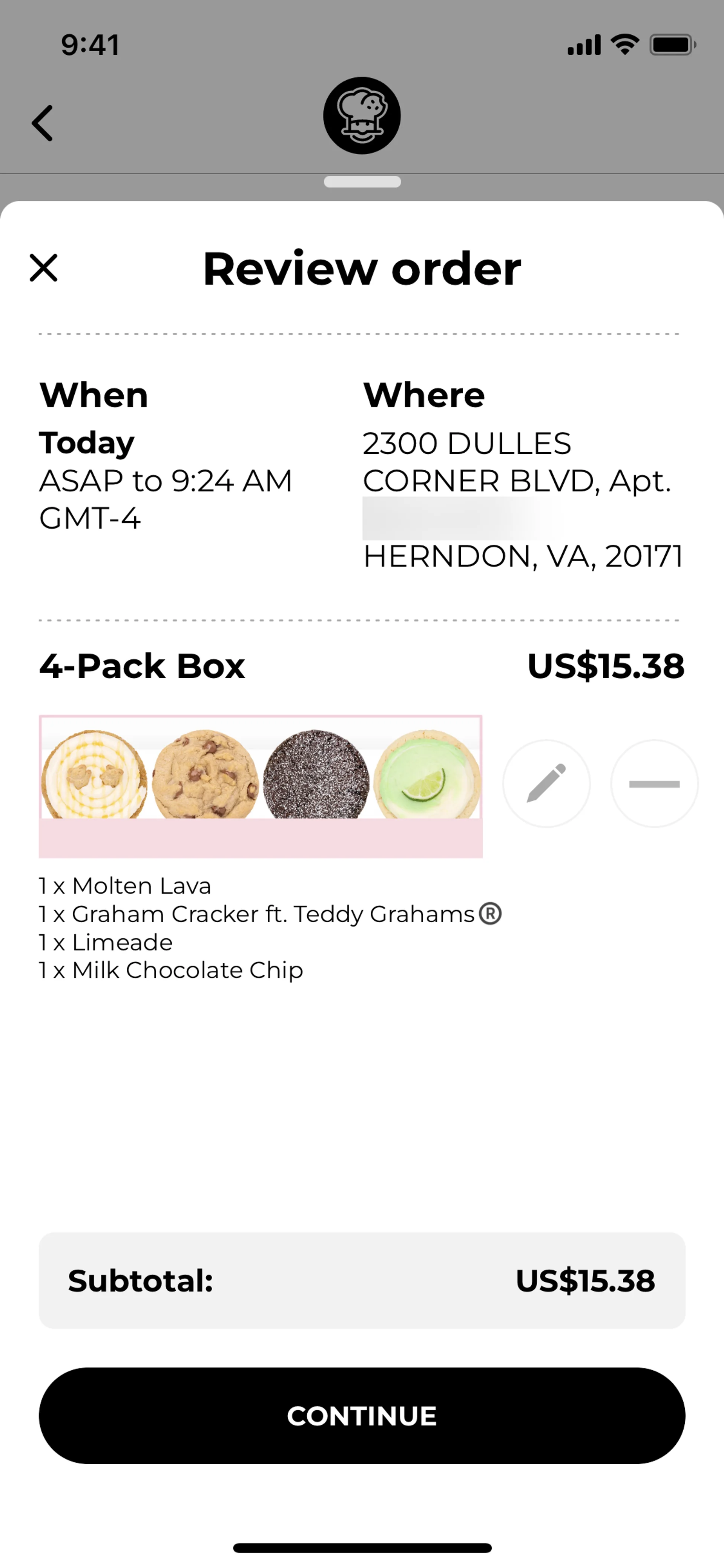Continue to checkout
Viewport: 724px width, 1568px height.
pyautogui.click(x=362, y=1415)
